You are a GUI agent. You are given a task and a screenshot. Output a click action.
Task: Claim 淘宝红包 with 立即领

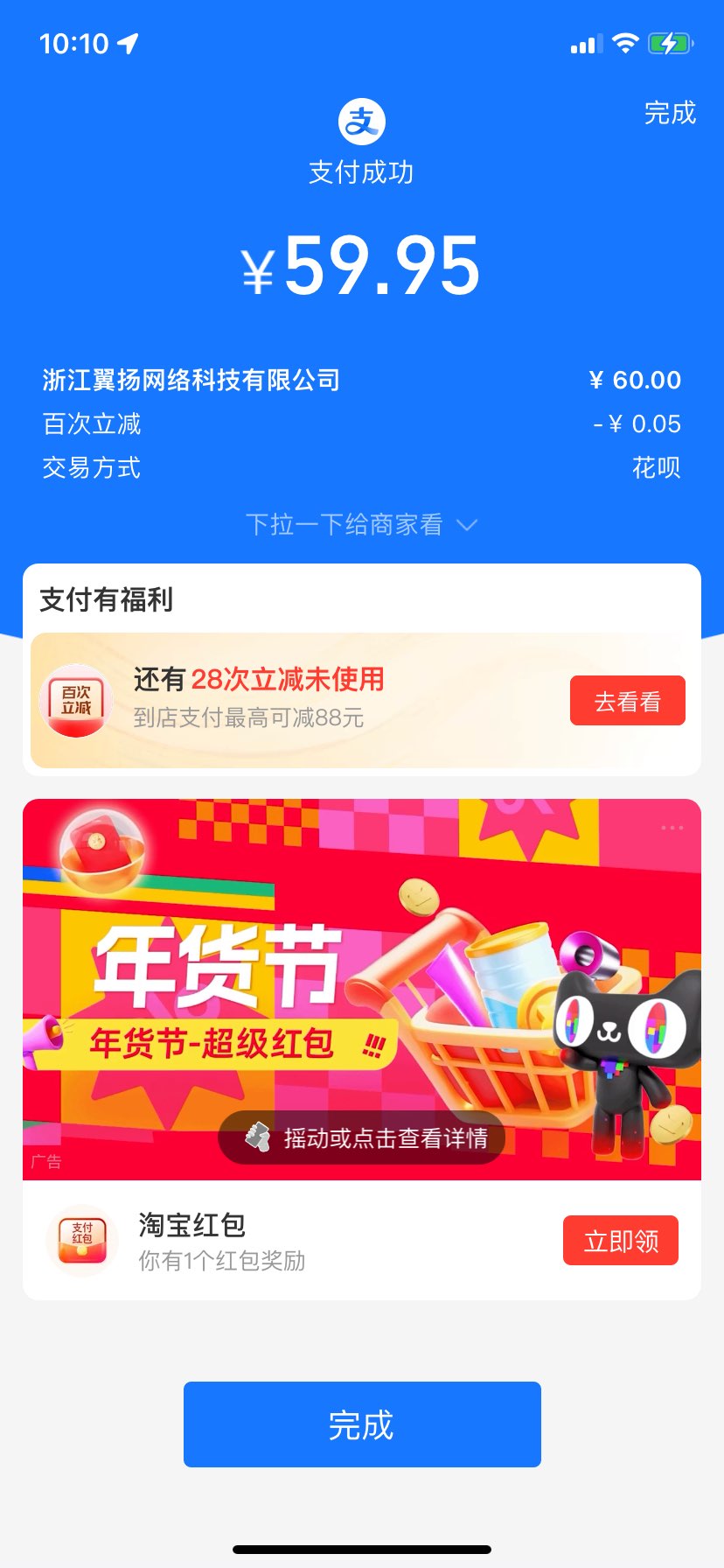pyautogui.click(x=620, y=1241)
